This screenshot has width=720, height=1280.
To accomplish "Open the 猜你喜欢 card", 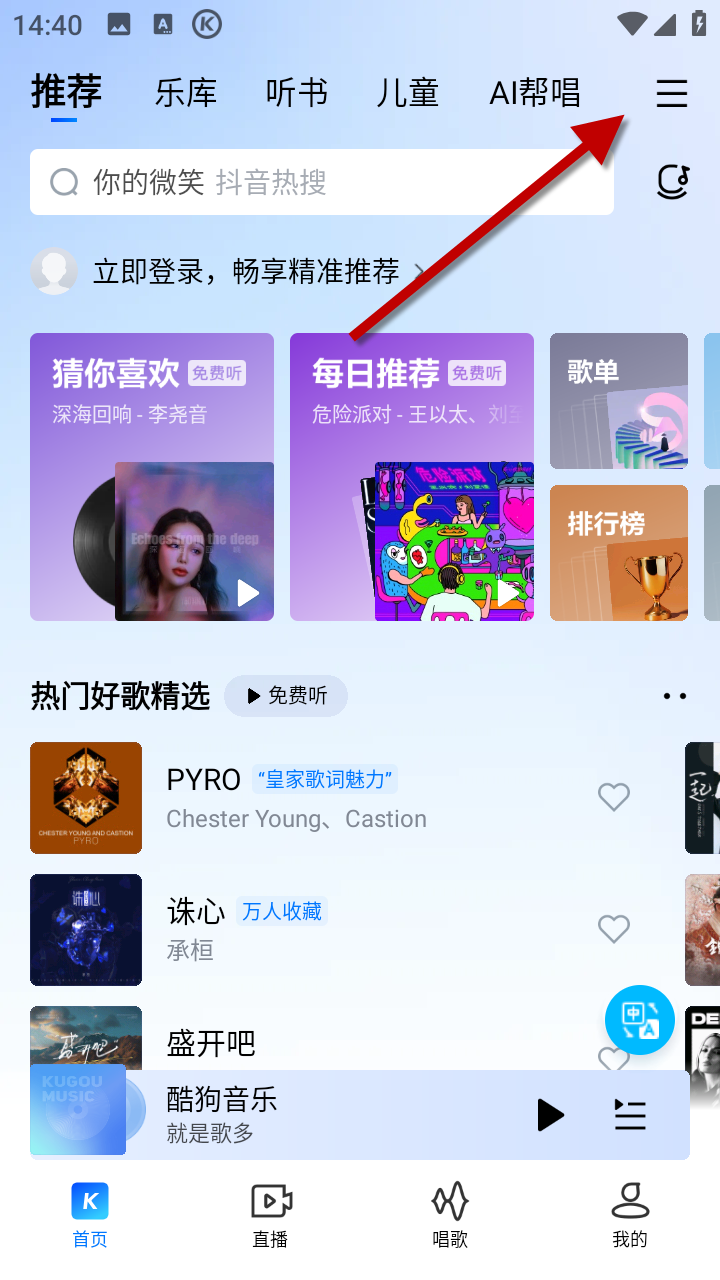I will click(152, 477).
